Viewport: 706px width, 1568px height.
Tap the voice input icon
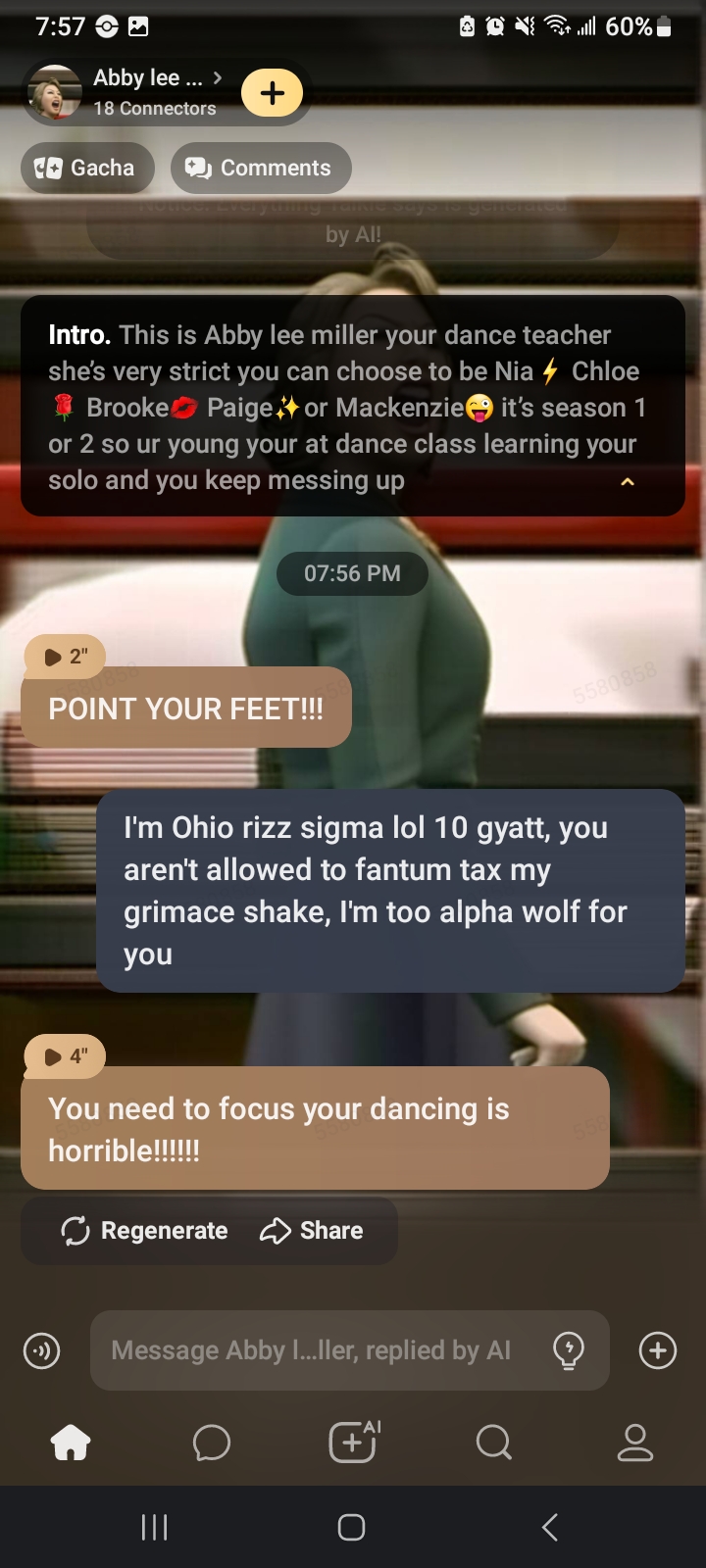click(41, 1350)
